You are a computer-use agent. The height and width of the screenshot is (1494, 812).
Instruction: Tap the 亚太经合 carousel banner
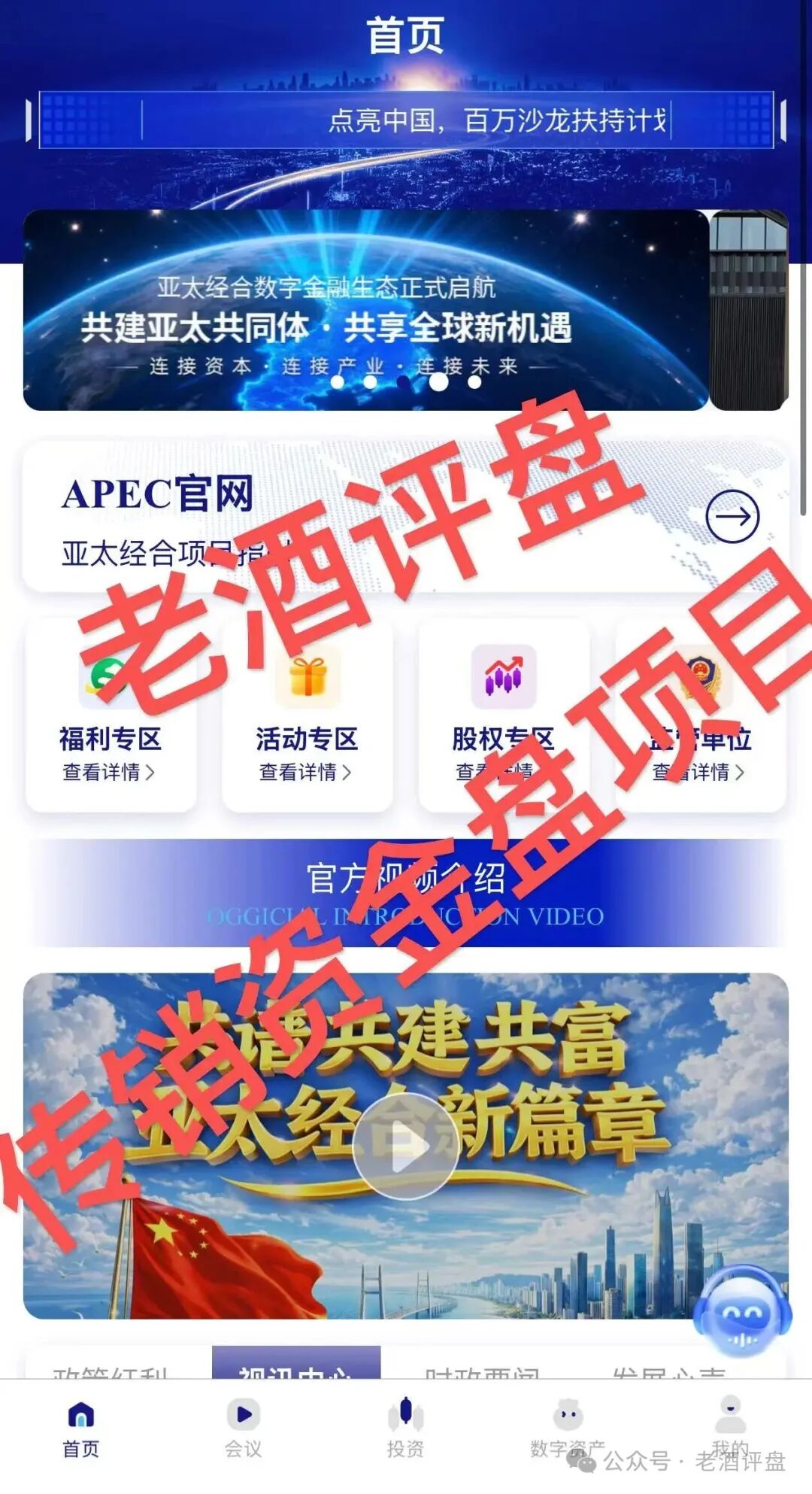366,310
